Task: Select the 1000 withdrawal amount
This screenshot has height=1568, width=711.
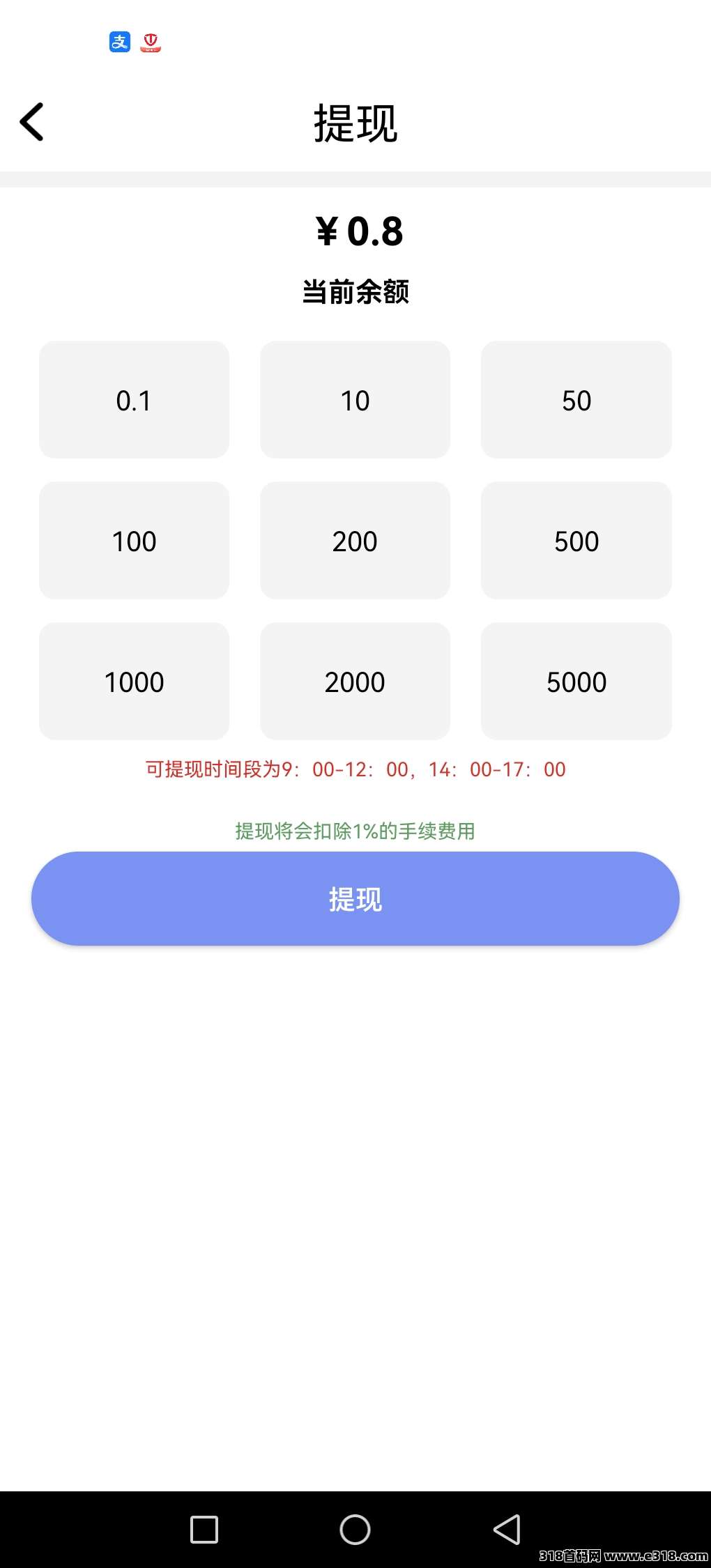Action: [134, 682]
